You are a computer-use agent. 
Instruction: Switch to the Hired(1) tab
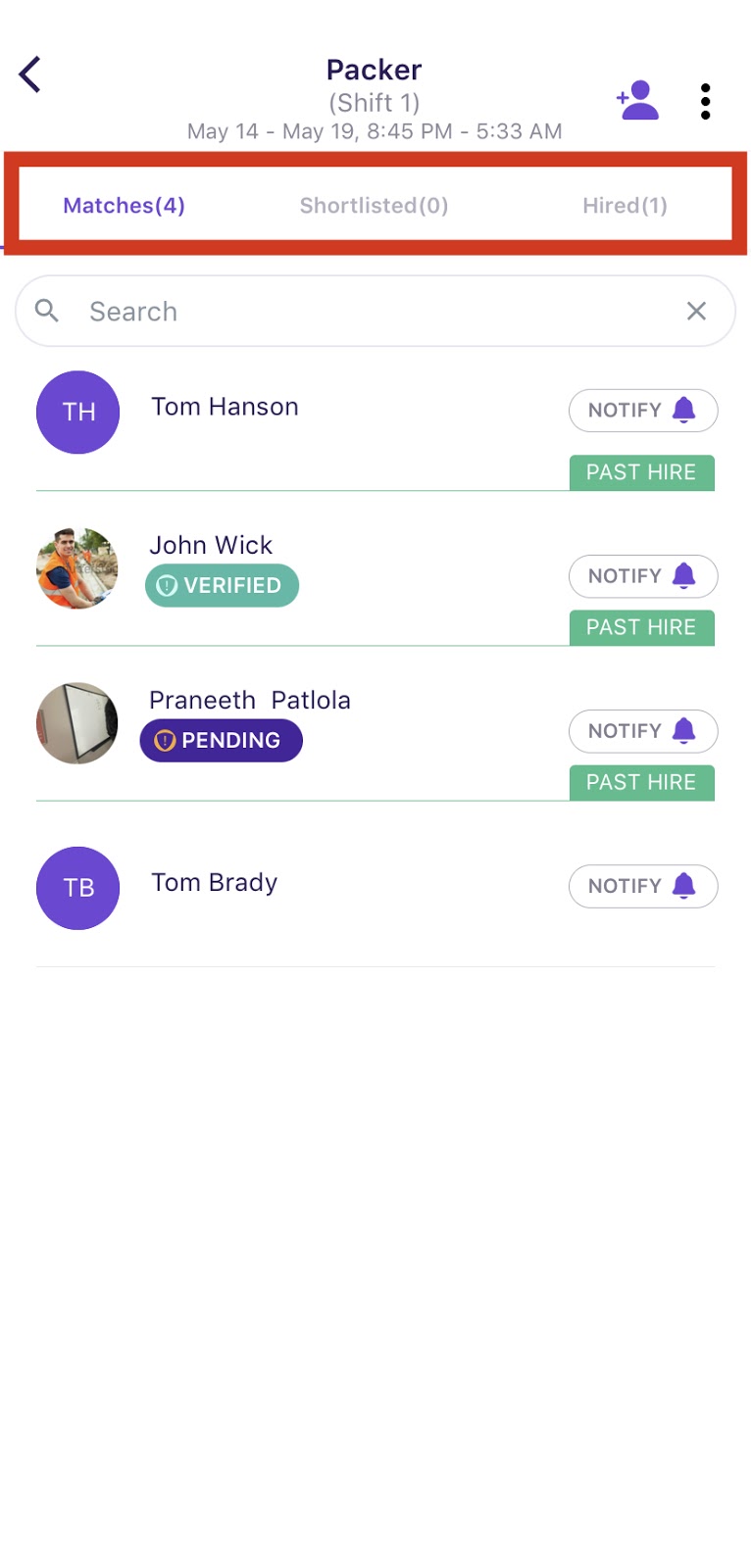[x=625, y=206]
